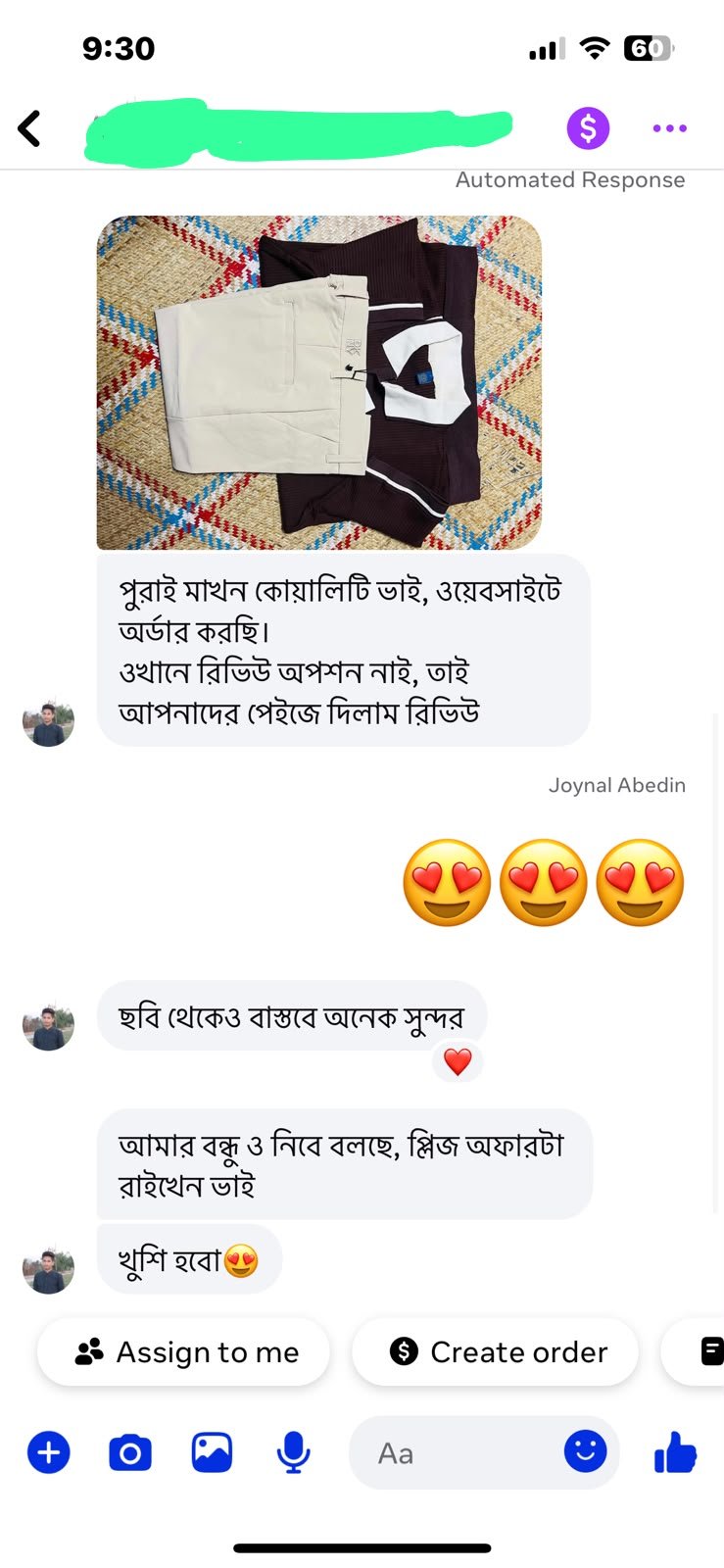Send a thumbs-up like
The width and height of the screenshot is (724, 1568).
tap(675, 1452)
